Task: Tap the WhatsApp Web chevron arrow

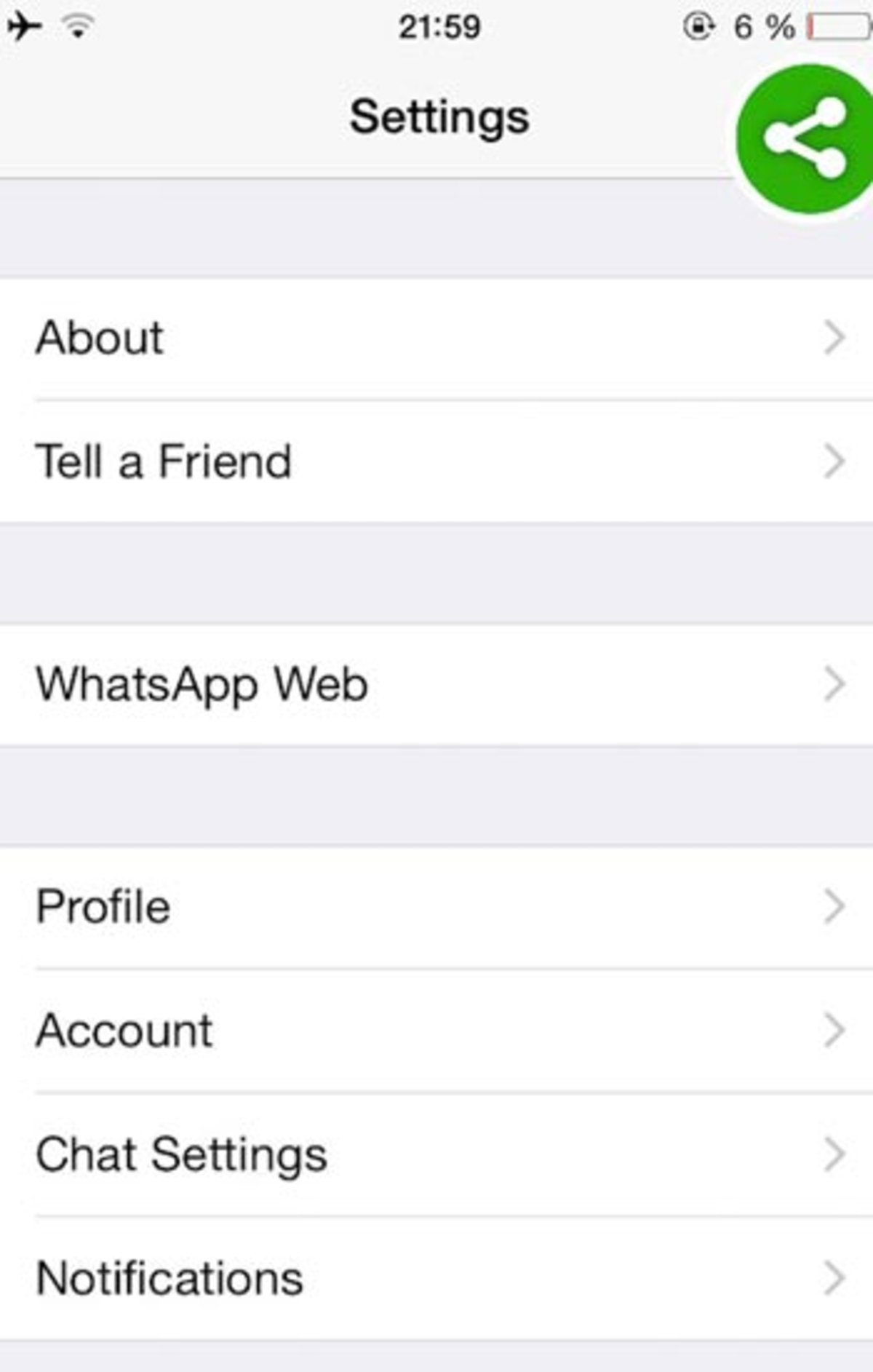Action: point(833,684)
